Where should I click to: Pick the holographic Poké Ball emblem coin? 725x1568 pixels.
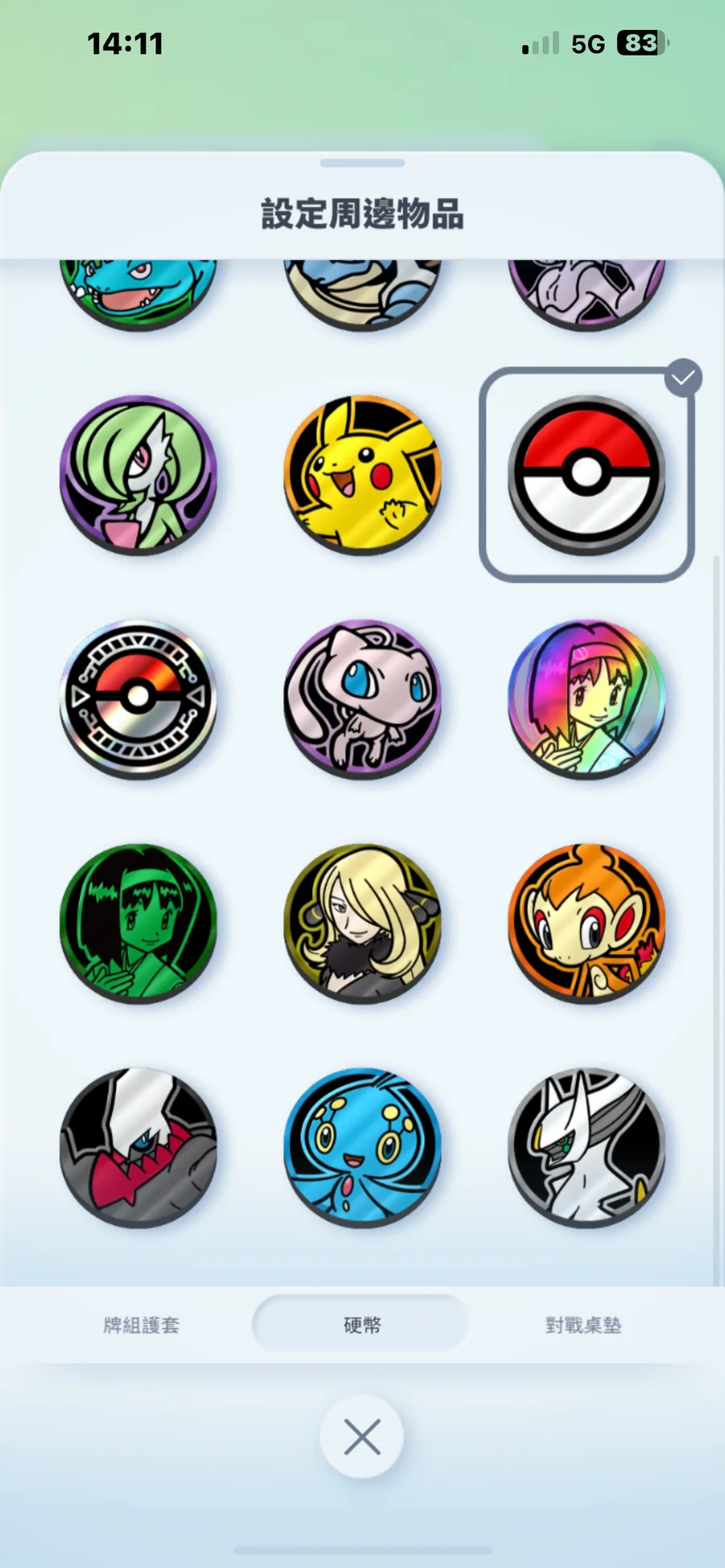(x=139, y=698)
